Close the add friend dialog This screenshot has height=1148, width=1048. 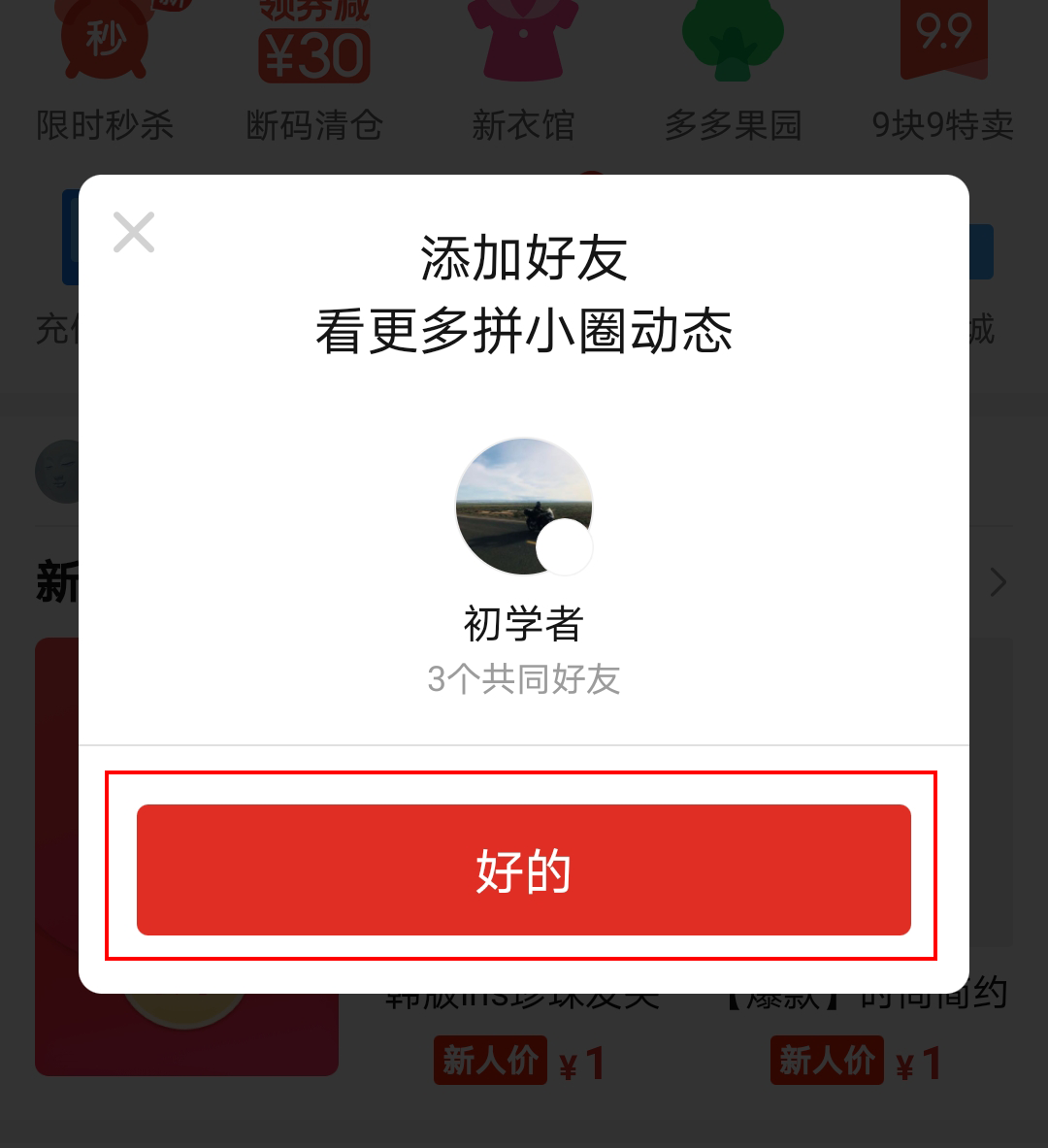pyautogui.click(x=134, y=233)
